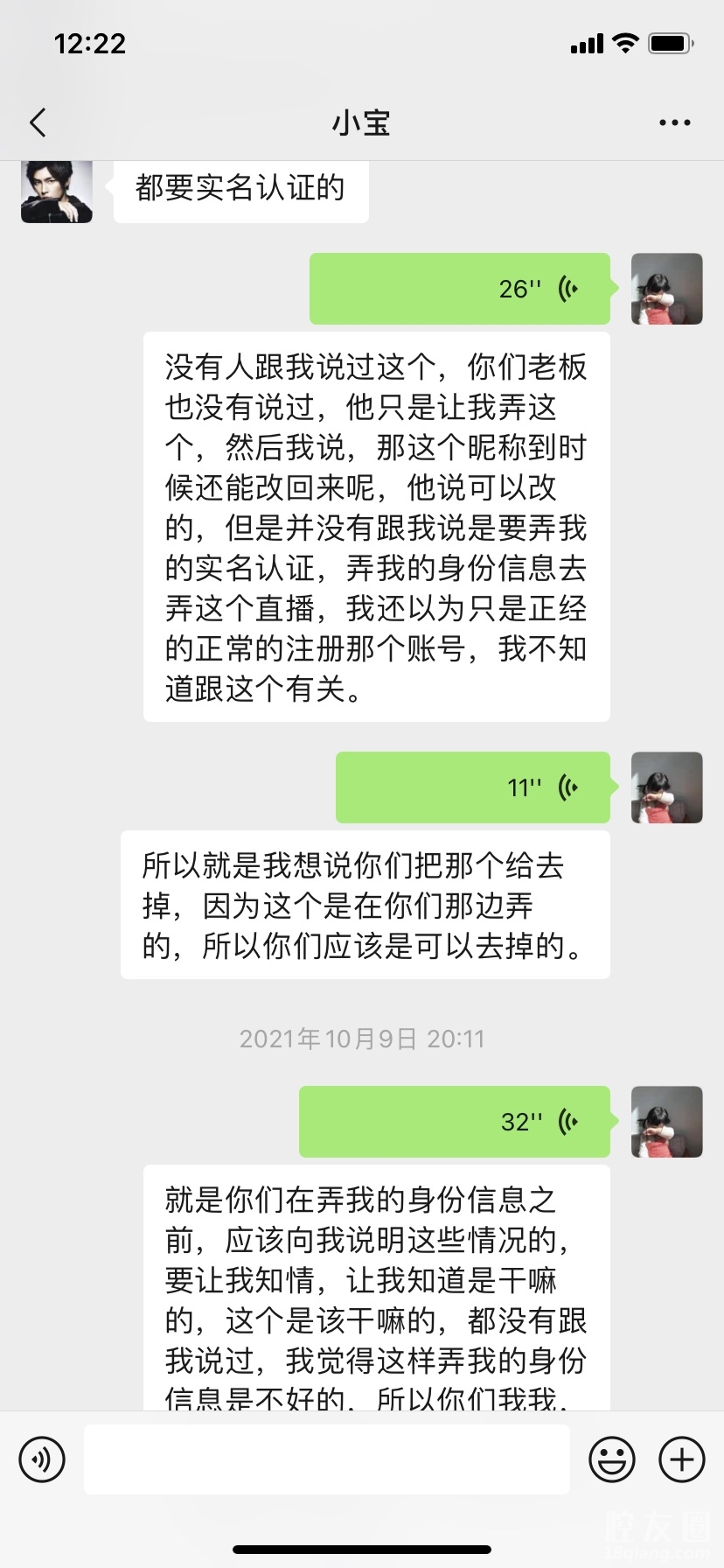The width and height of the screenshot is (724, 1568).
Task: Open chat details via three-dot menu
Action: pyautogui.click(x=674, y=122)
